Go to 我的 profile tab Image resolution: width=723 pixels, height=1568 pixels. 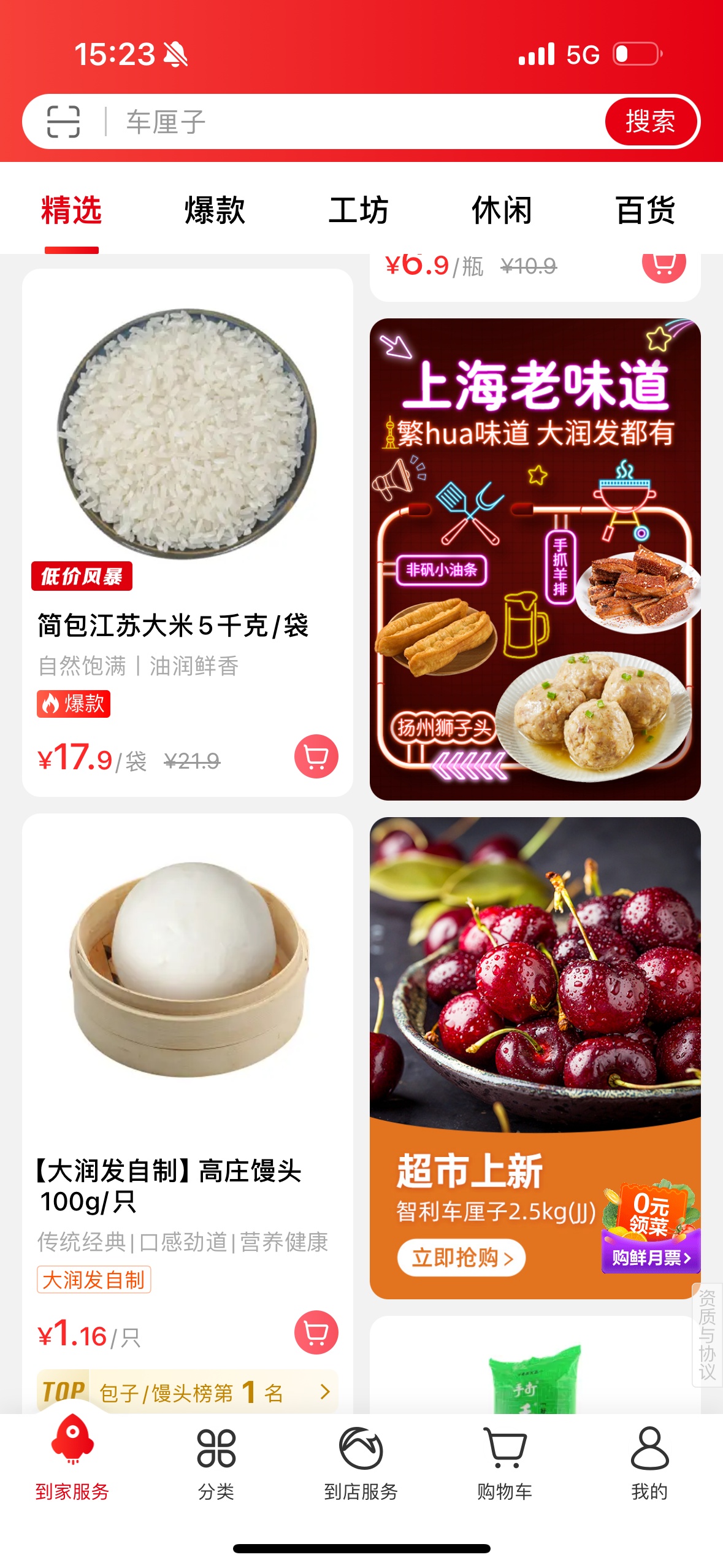tap(649, 1463)
